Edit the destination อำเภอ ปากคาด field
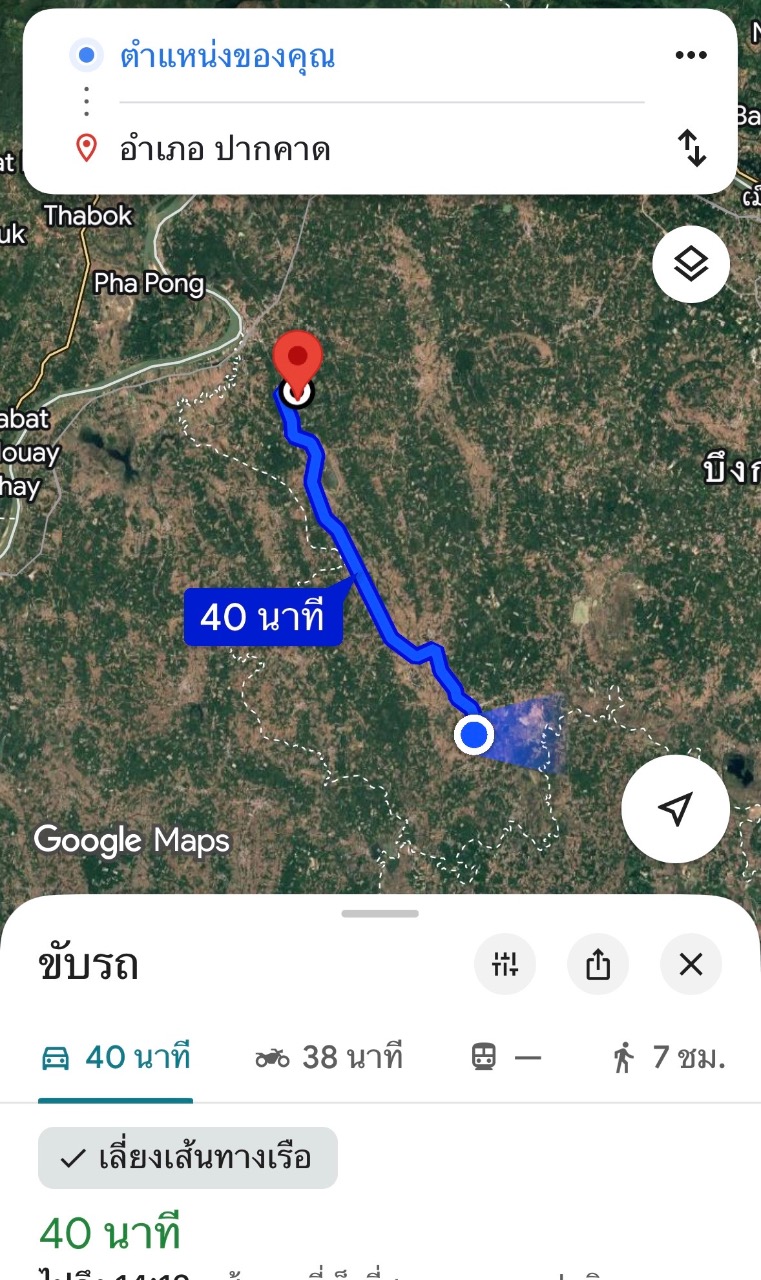The image size is (761, 1280). (x=225, y=150)
